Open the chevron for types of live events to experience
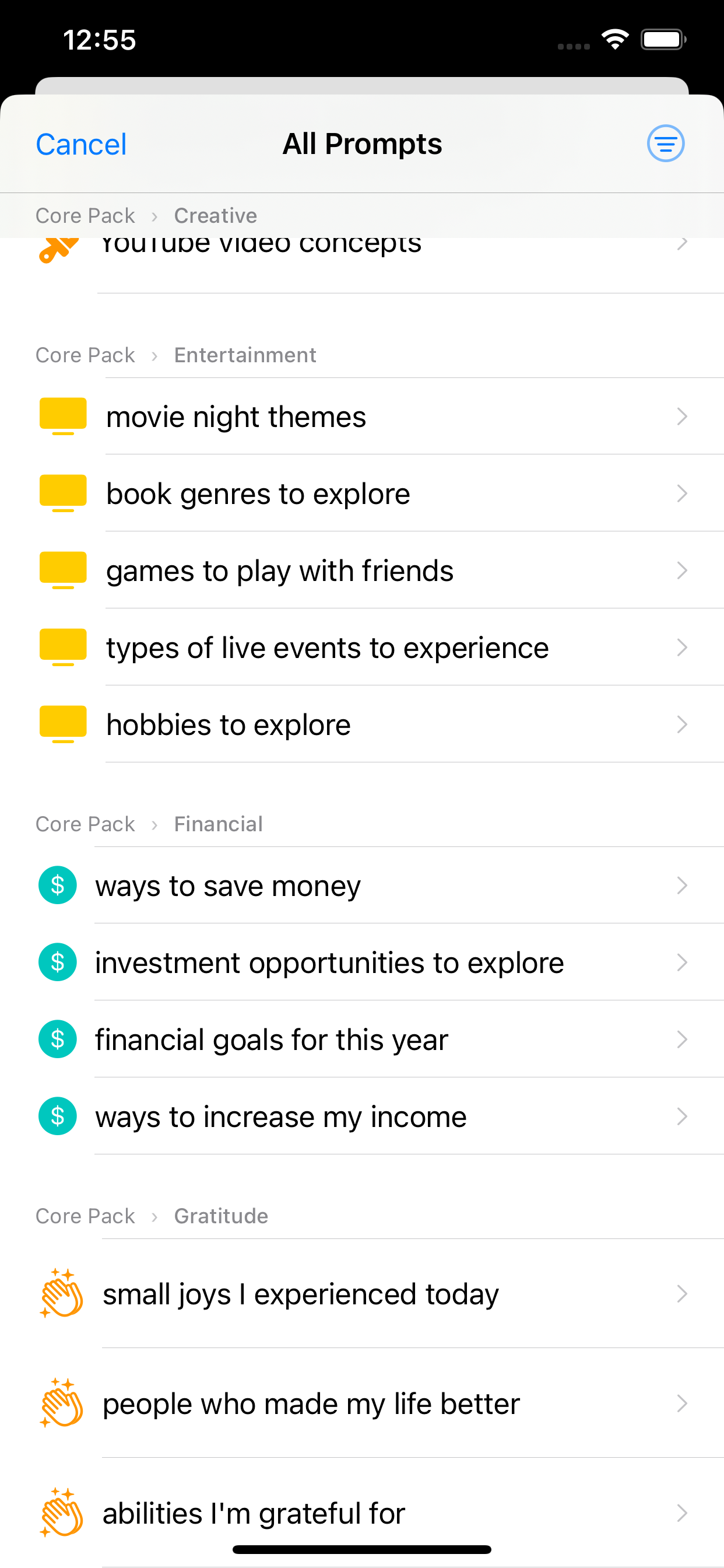The width and height of the screenshot is (724, 1568). pyautogui.click(x=681, y=647)
